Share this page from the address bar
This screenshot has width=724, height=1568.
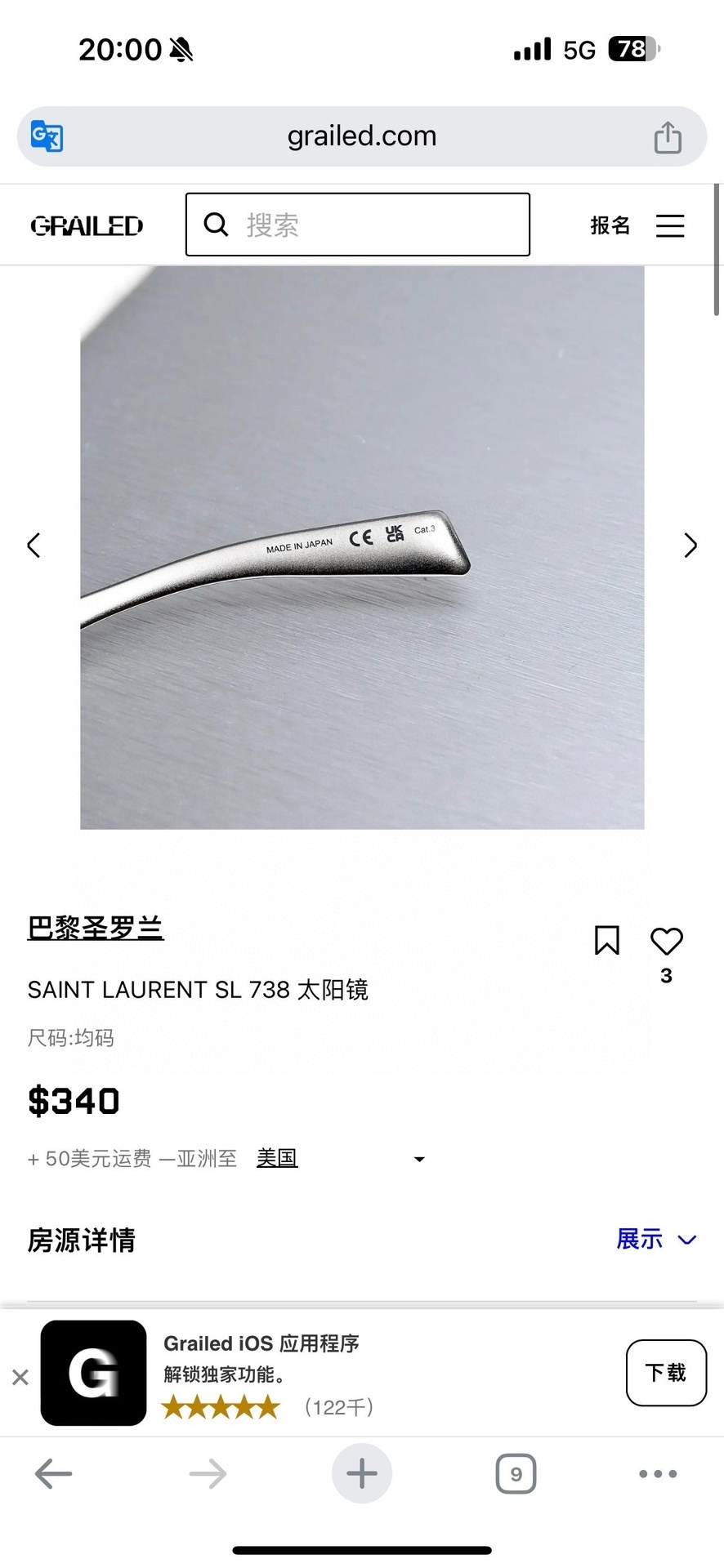coord(667,137)
